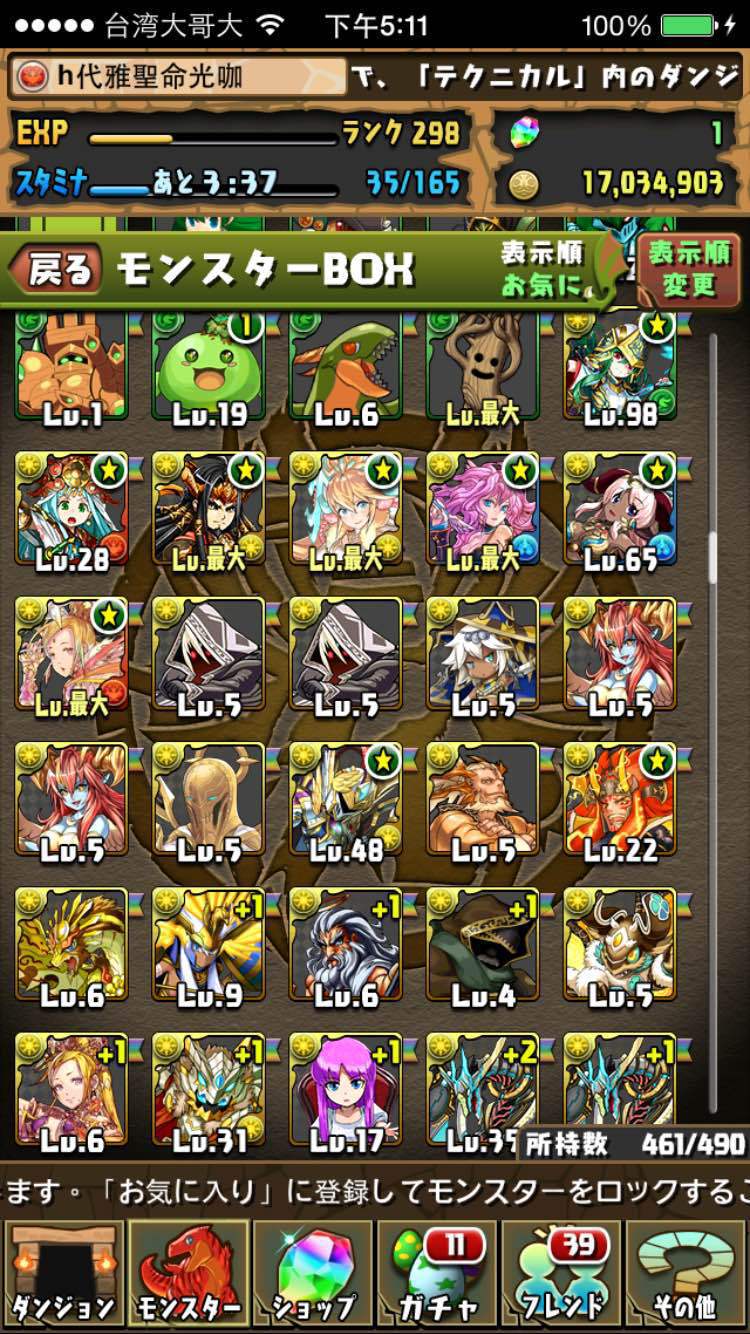Image resolution: width=750 pixels, height=1334 pixels.
Task: Choose the Lv.22 red demon monster
Action: point(620,804)
